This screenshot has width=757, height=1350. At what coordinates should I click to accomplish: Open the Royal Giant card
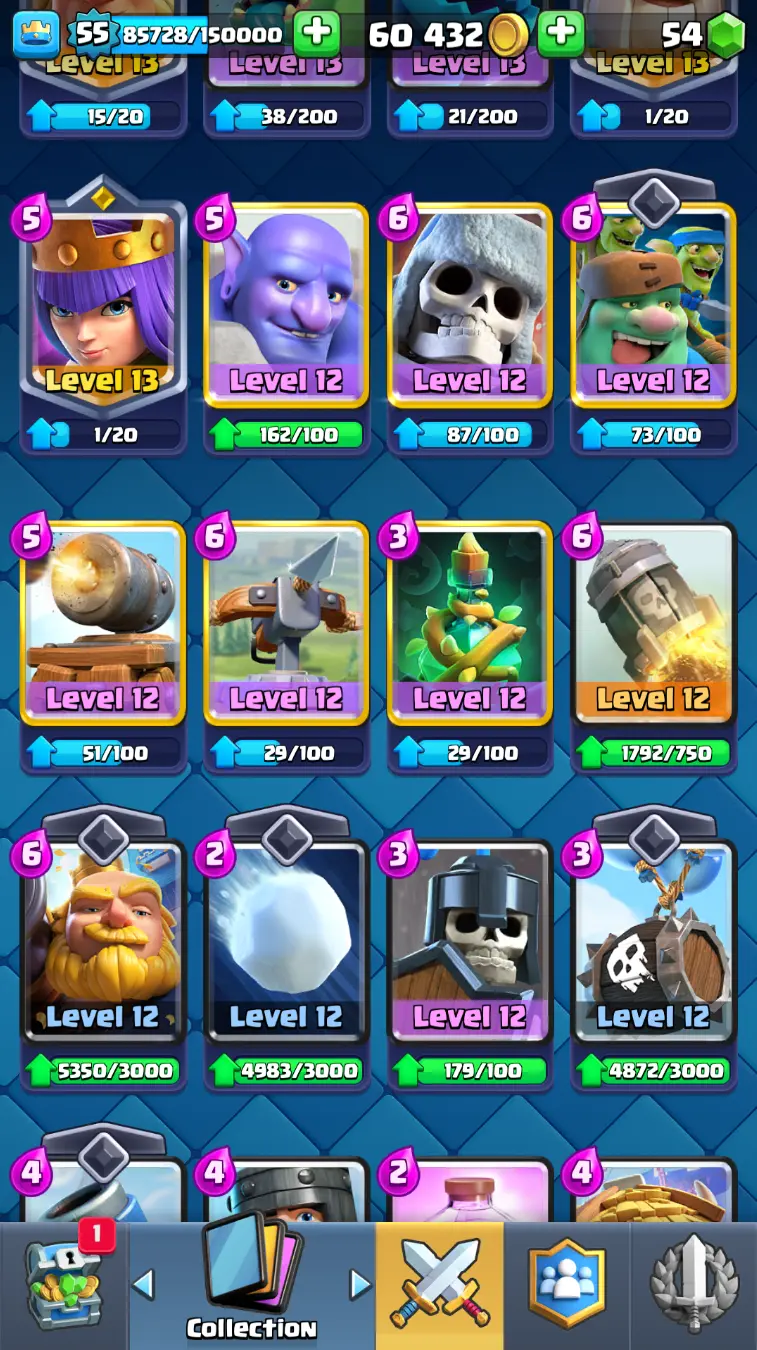click(x=103, y=940)
